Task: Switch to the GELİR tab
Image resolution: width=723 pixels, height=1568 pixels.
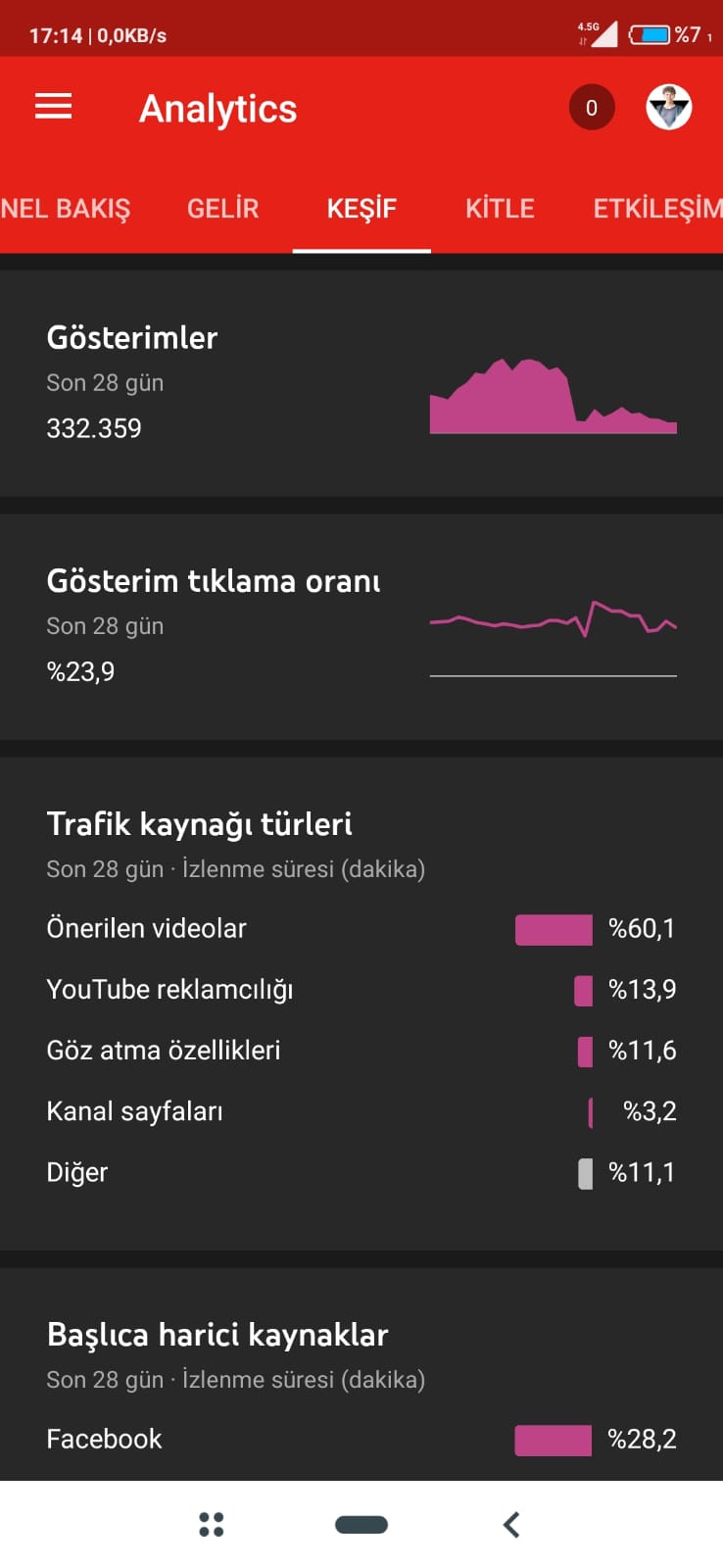Action: [223, 209]
